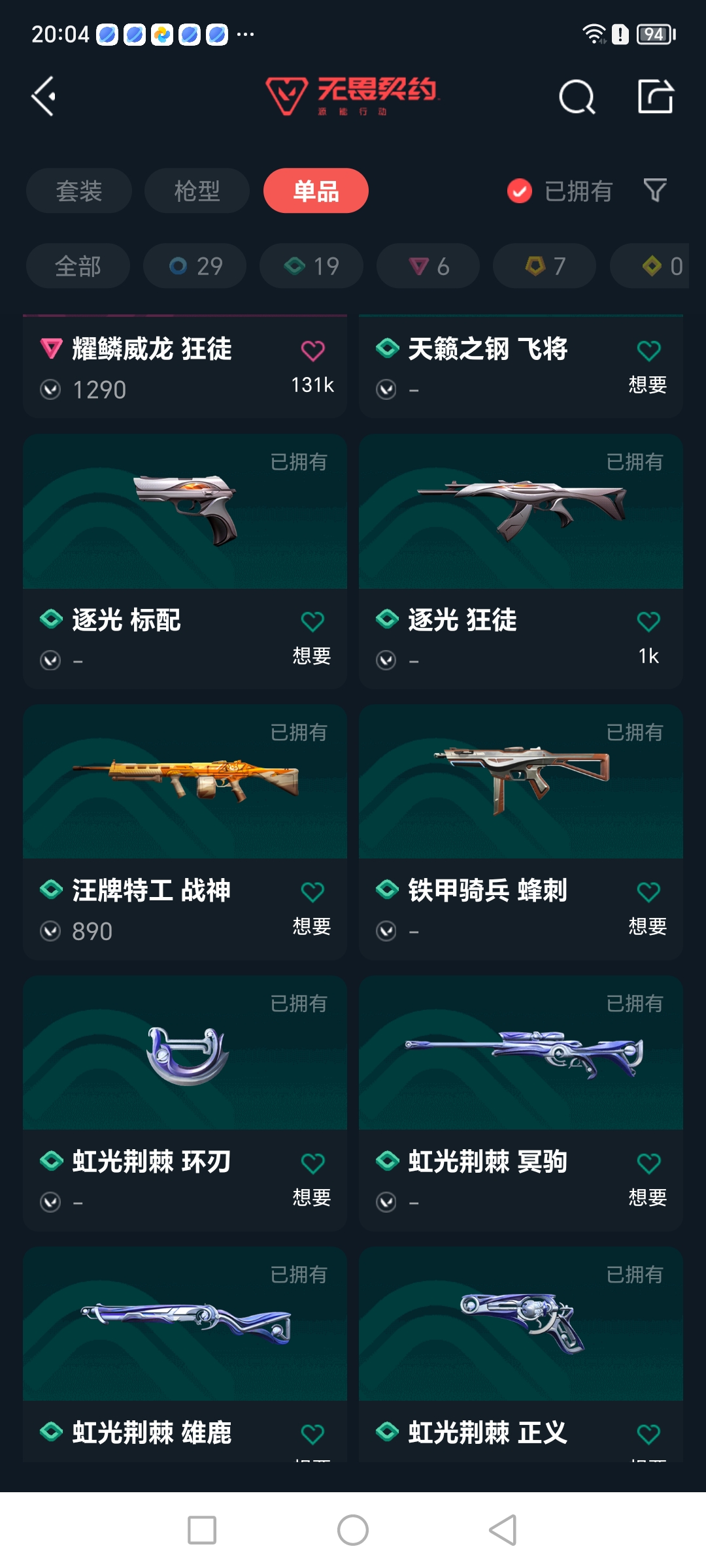Open the 汪牌特工 战神 skin card
Image resolution: width=706 pixels, height=1568 pixels.
click(x=185, y=832)
